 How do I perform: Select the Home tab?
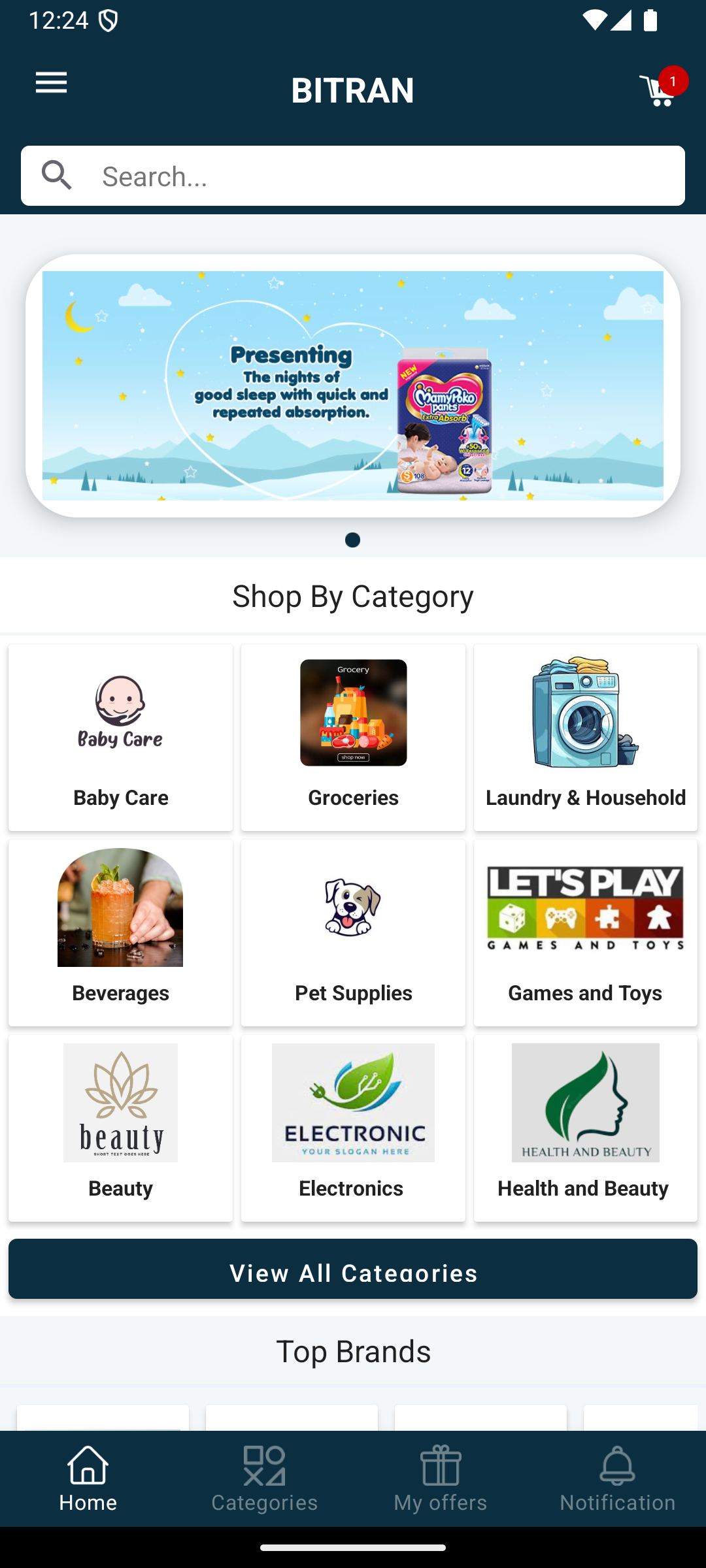pos(88,1479)
